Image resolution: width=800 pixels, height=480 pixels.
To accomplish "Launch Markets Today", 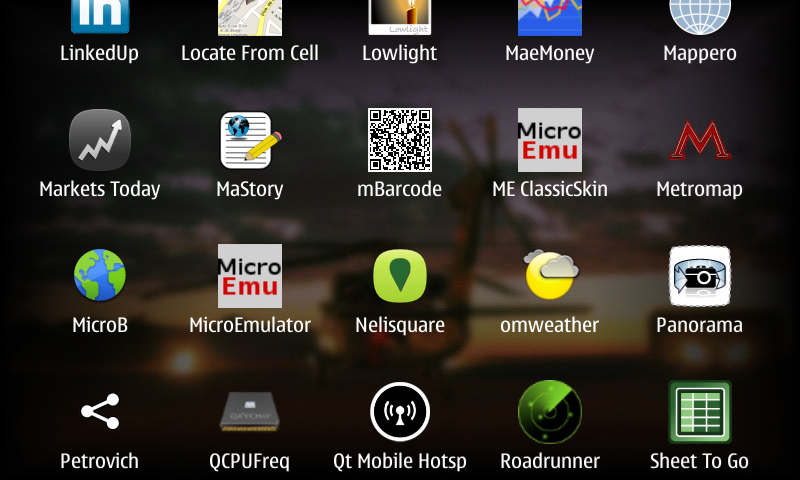I will [x=100, y=141].
